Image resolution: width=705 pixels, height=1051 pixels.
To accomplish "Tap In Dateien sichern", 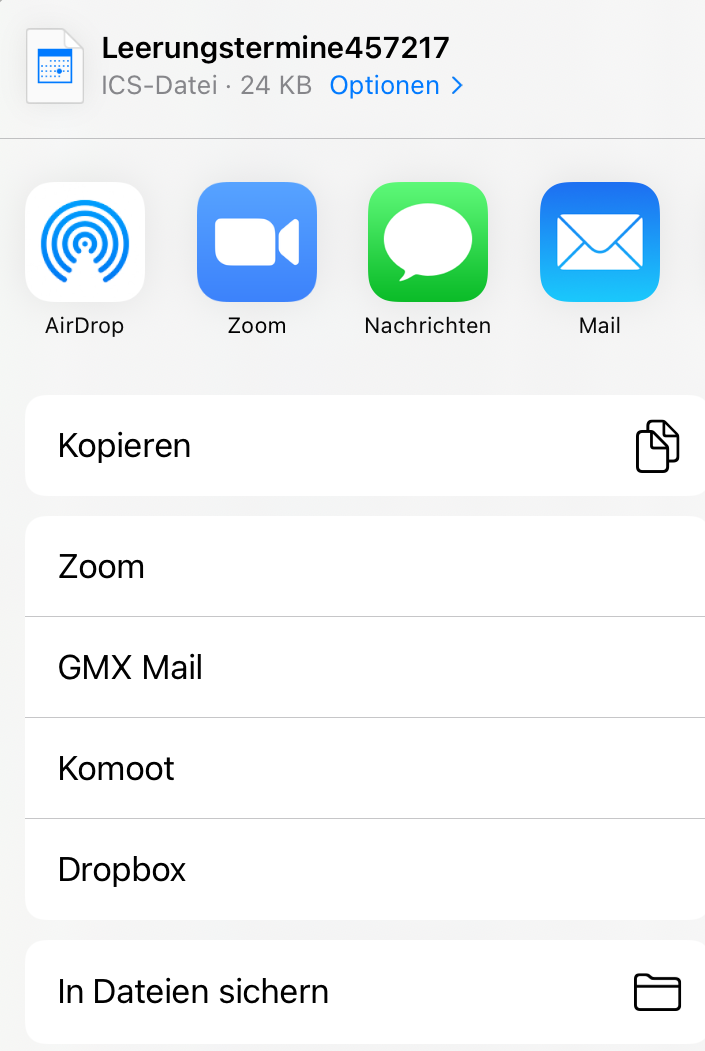I will click(x=365, y=992).
